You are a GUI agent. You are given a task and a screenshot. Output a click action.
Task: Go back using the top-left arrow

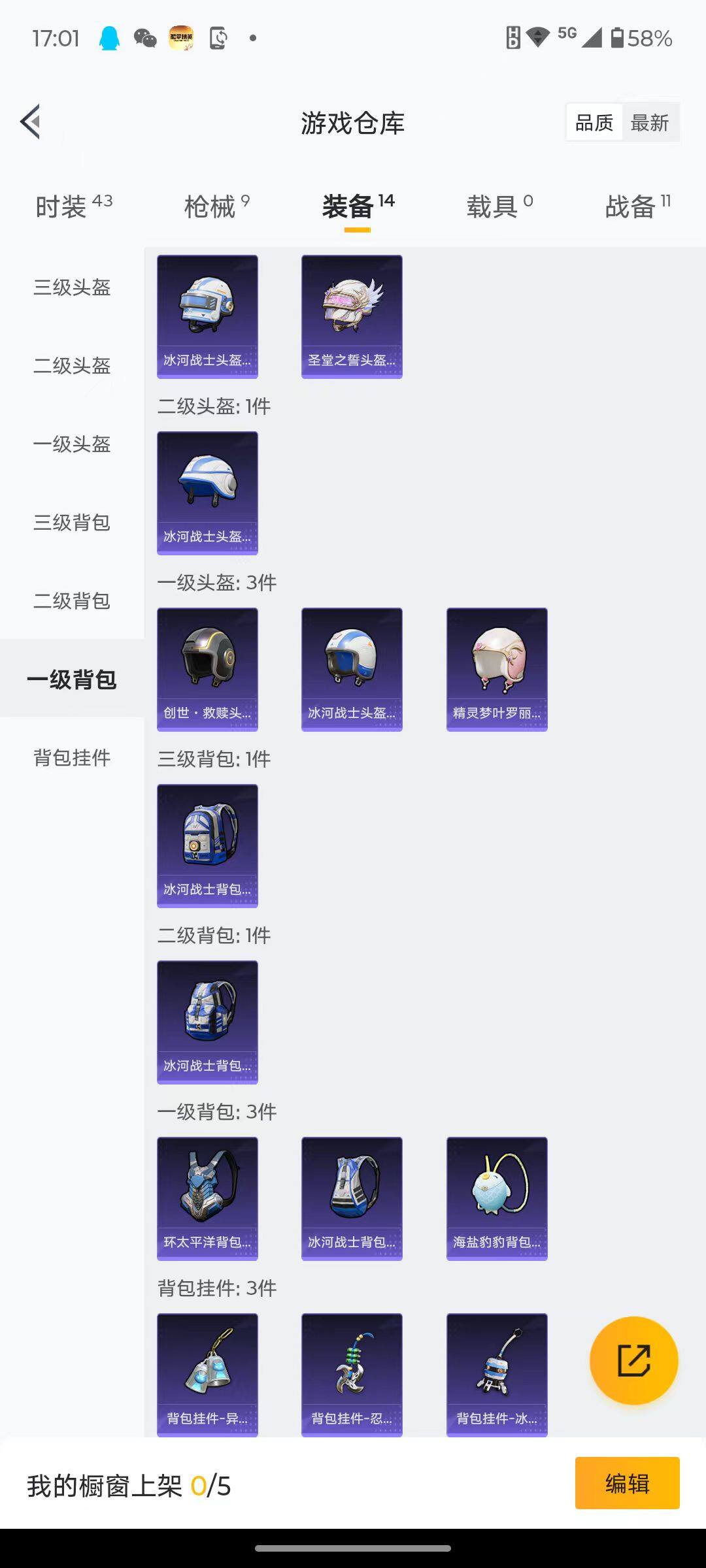point(31,122)
